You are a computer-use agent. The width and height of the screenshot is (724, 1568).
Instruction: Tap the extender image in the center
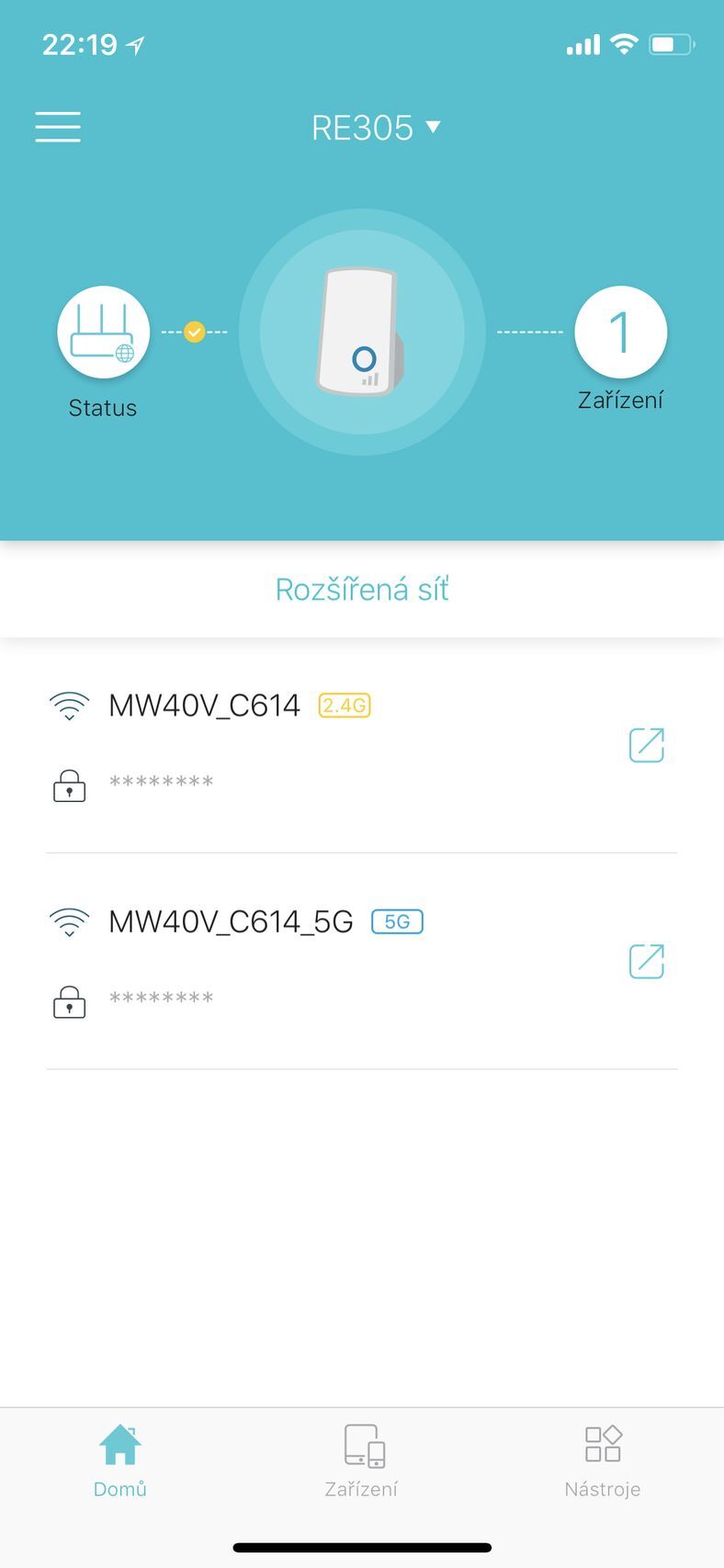(x=362, y=333)
